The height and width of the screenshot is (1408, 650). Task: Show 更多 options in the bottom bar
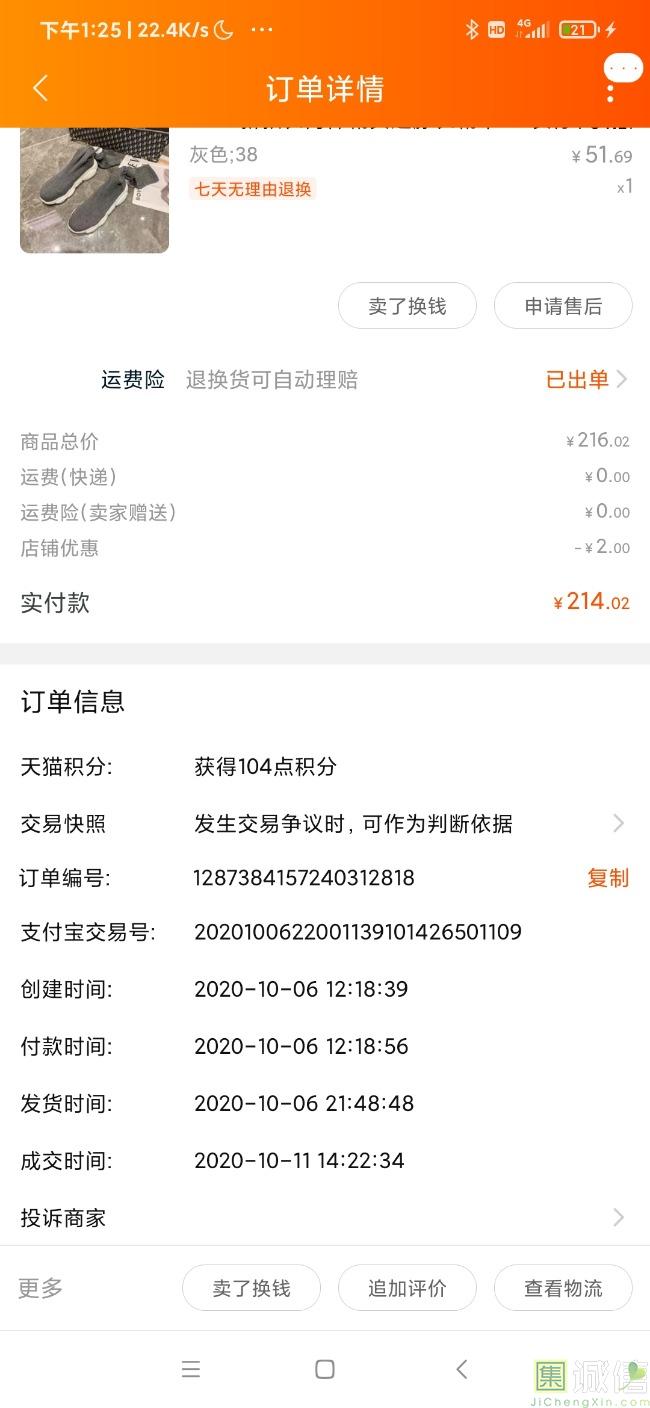tap(41, 1288)
